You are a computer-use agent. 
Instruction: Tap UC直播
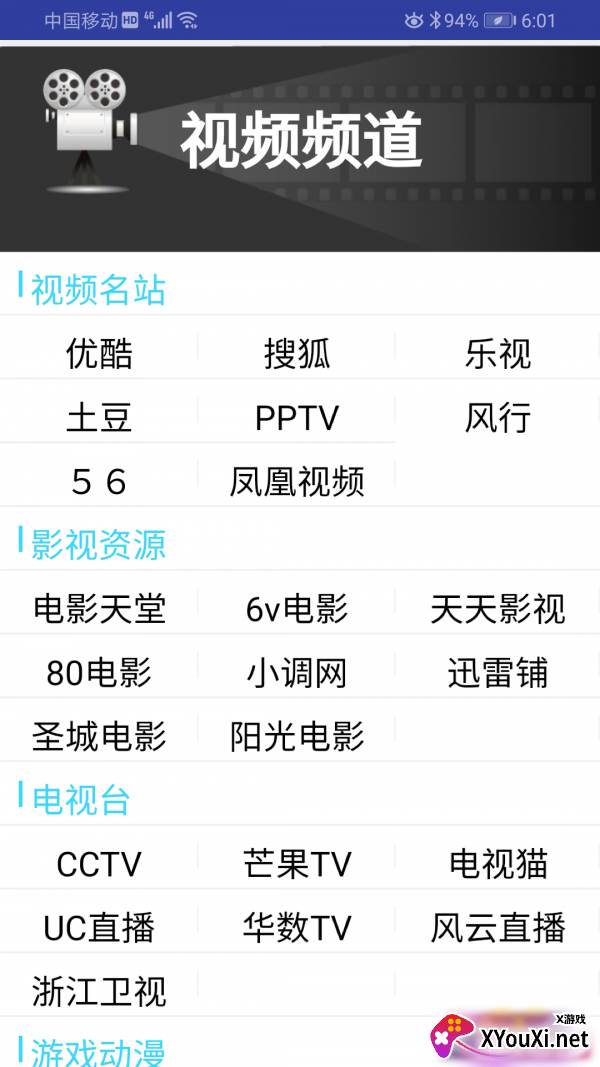coord(99,928)
